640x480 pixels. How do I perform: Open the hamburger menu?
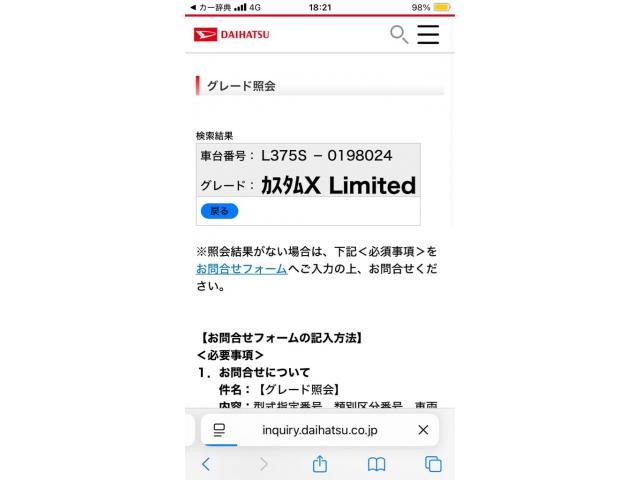[428, 35]
